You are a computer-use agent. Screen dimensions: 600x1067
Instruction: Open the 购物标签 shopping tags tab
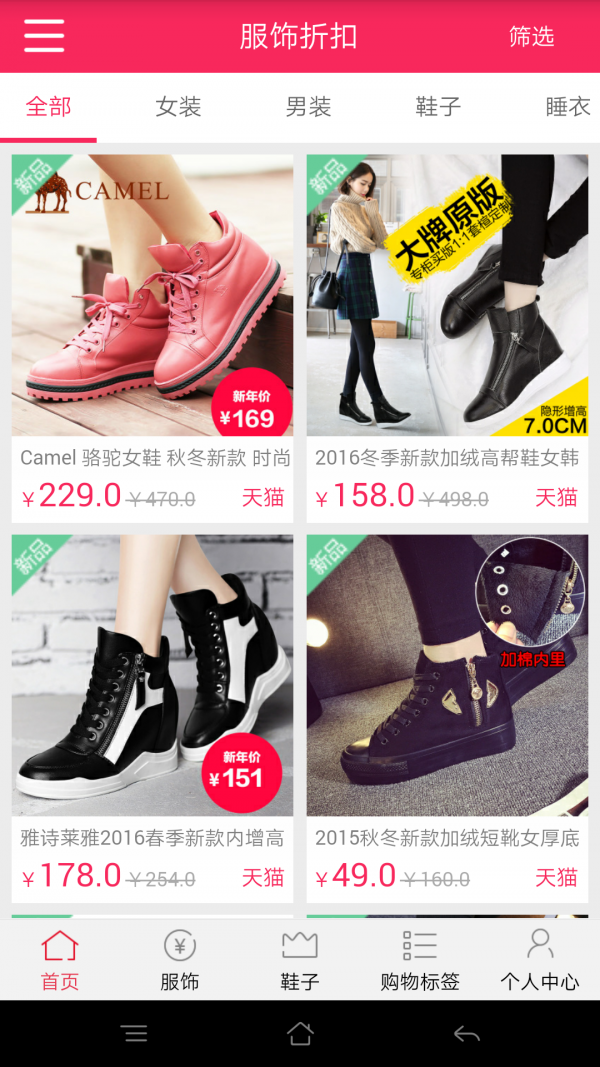tap(420, 960)
